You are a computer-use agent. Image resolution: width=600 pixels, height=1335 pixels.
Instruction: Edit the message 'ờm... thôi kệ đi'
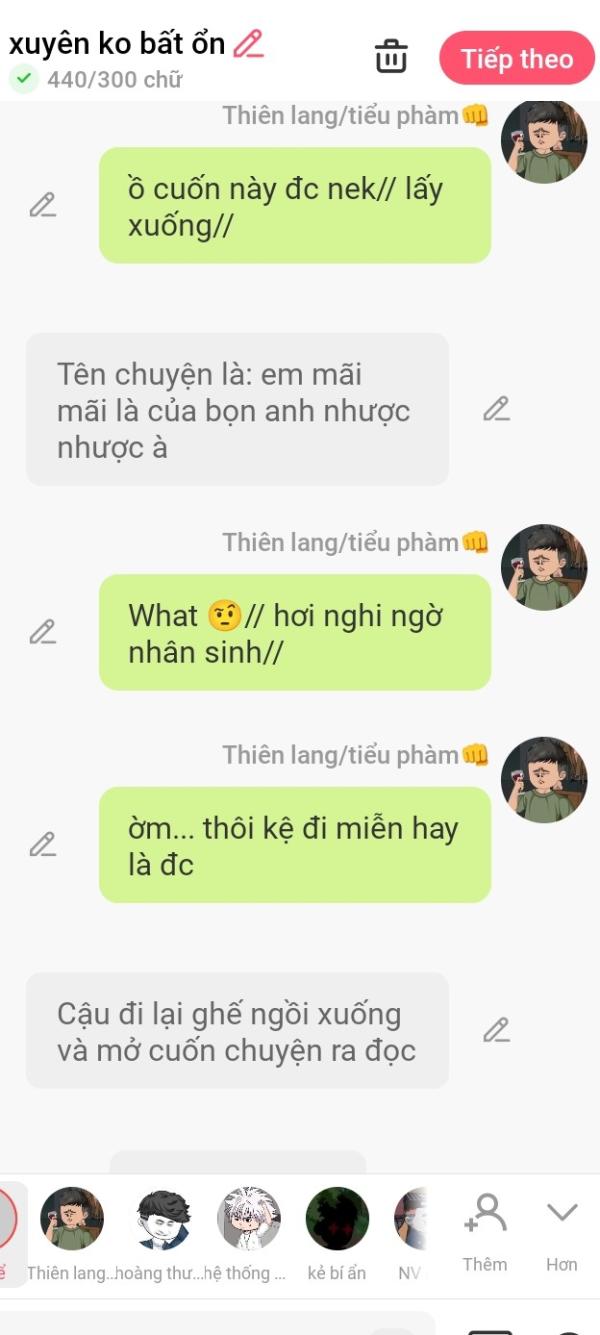tap(42, 845)
